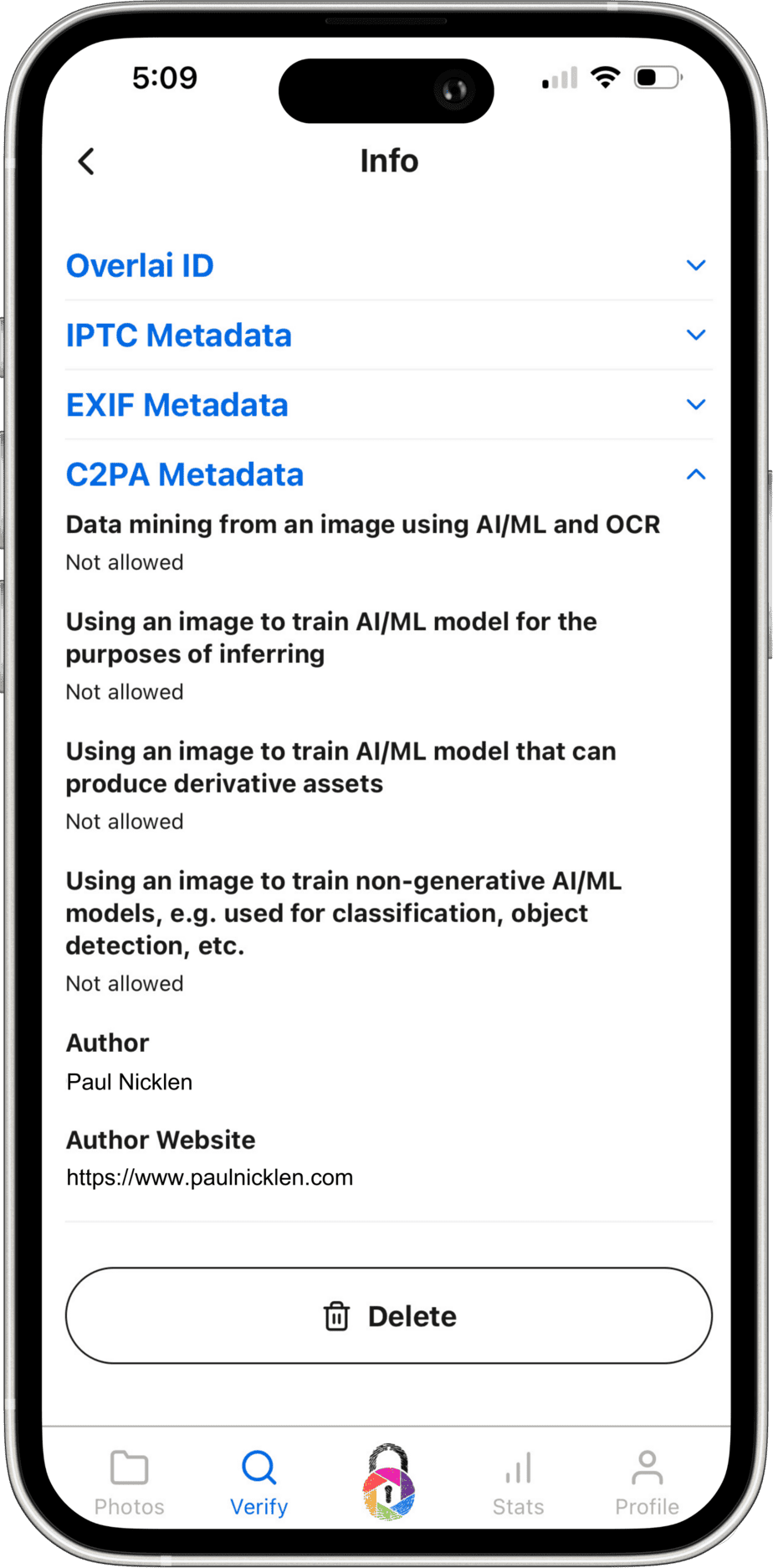773x1568 pixels.
Task: Collapse the C2PA Metadata section
Action: (388, 474)
